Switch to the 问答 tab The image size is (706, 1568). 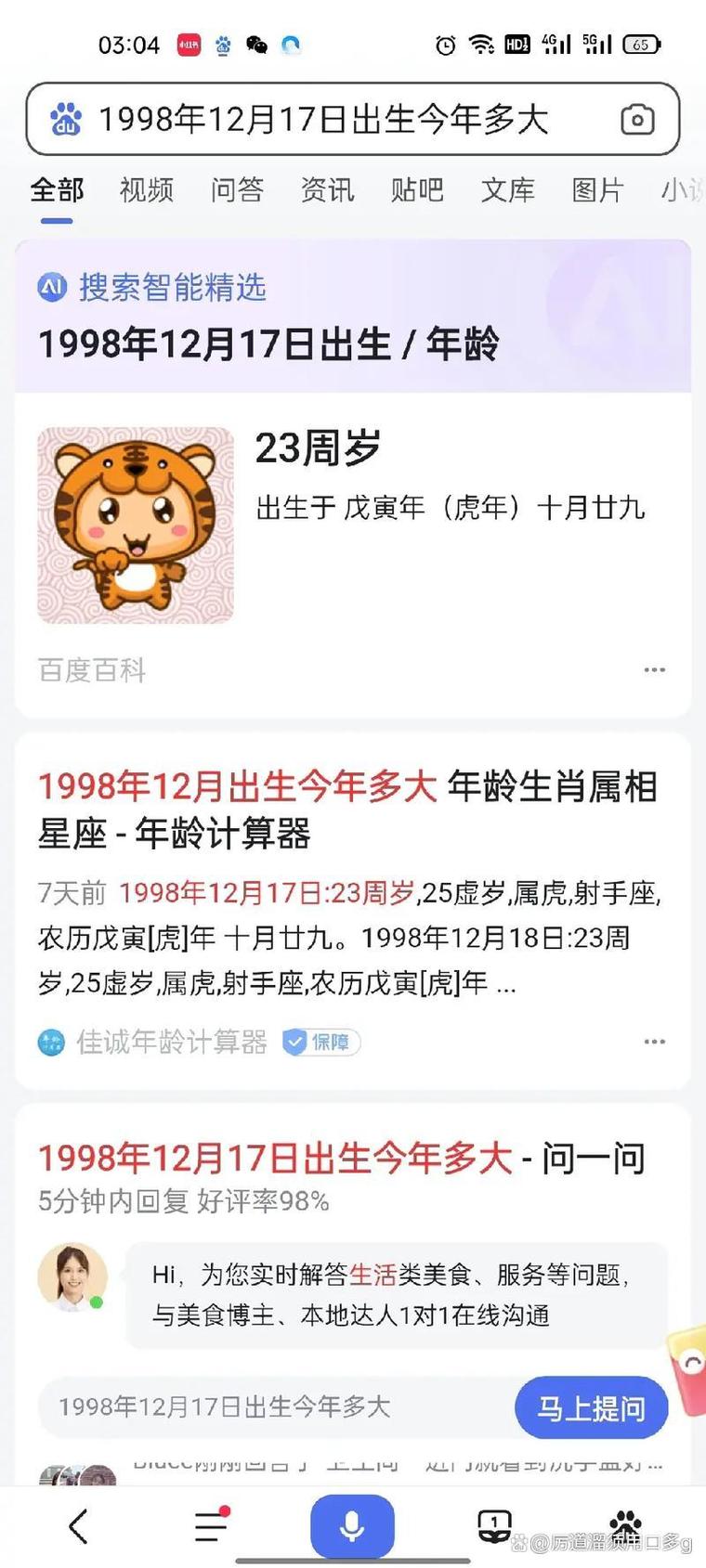(x=237, y=190)
